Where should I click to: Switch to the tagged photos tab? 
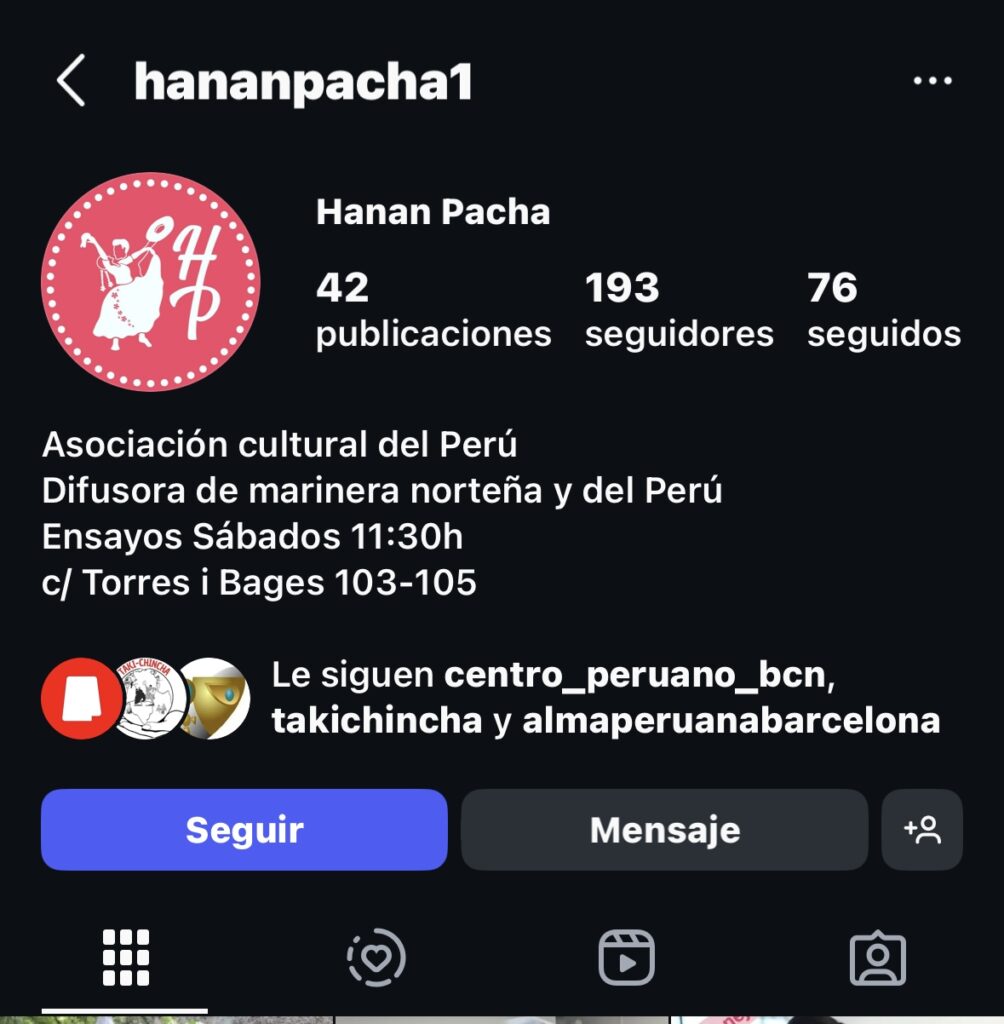pos(877,958)
